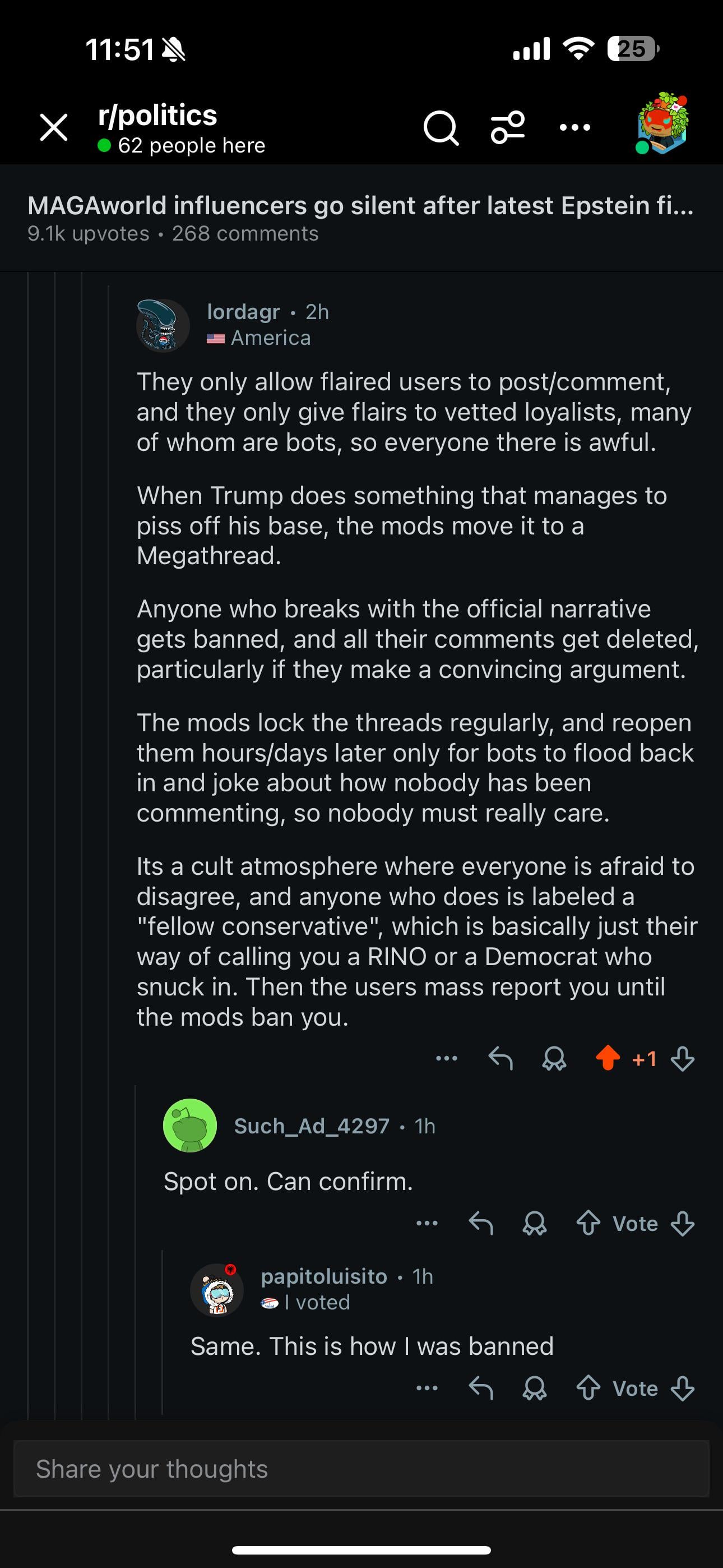The width and height of the screenshot is (723, 1568).
Task: Open the MAGAworld influencers post title
Action: pyautogui.click(x=360, y=206)
